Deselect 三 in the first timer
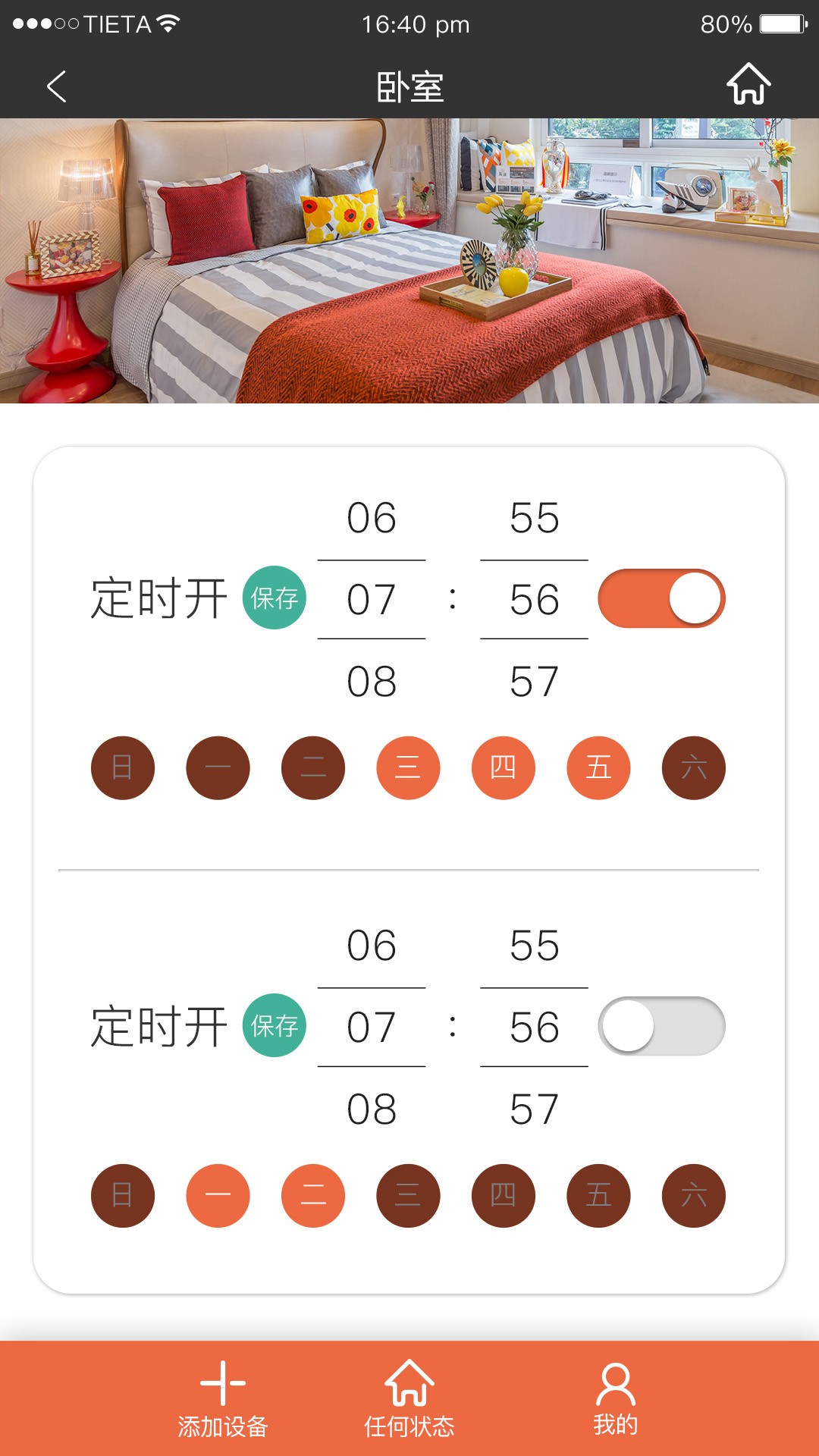 pos(408,767)
